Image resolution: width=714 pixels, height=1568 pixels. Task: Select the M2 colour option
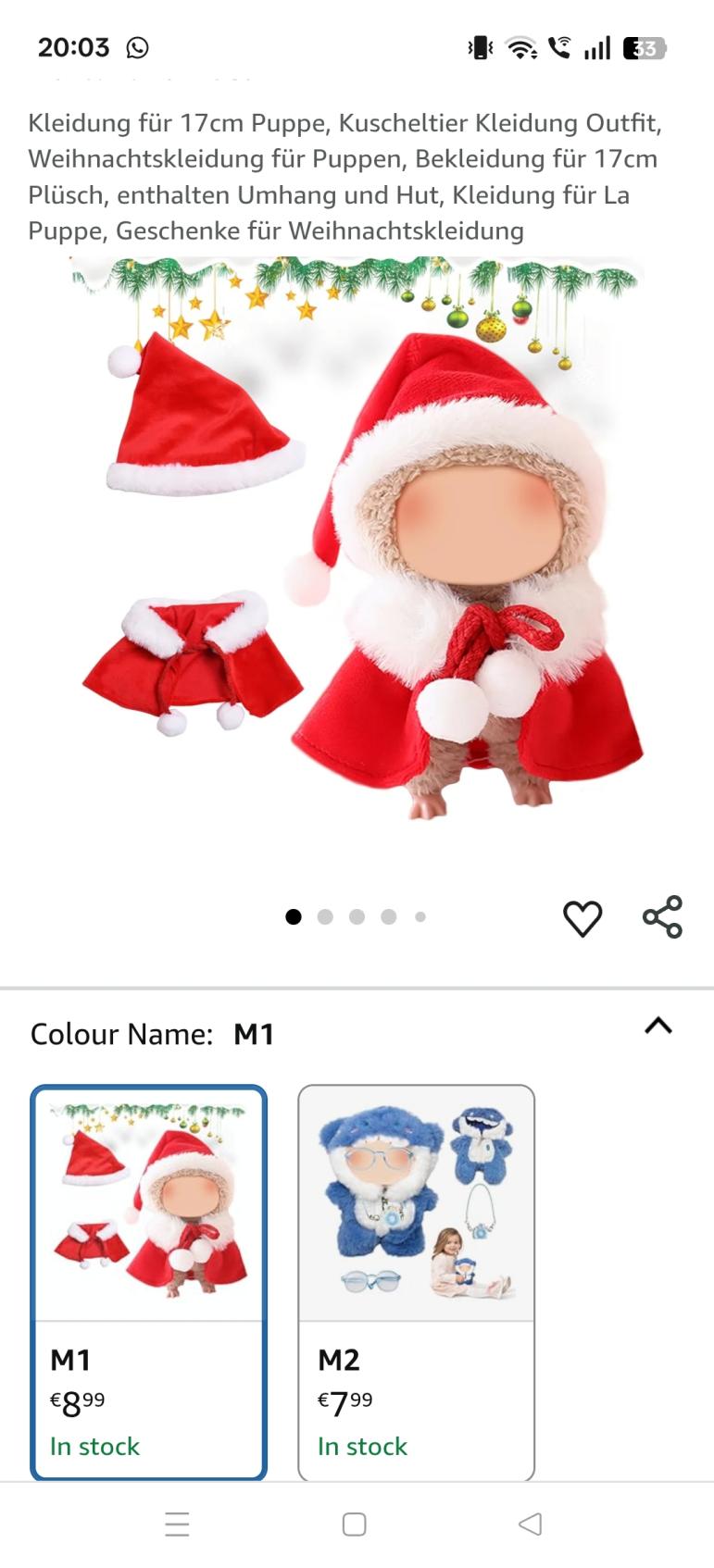416,1282
